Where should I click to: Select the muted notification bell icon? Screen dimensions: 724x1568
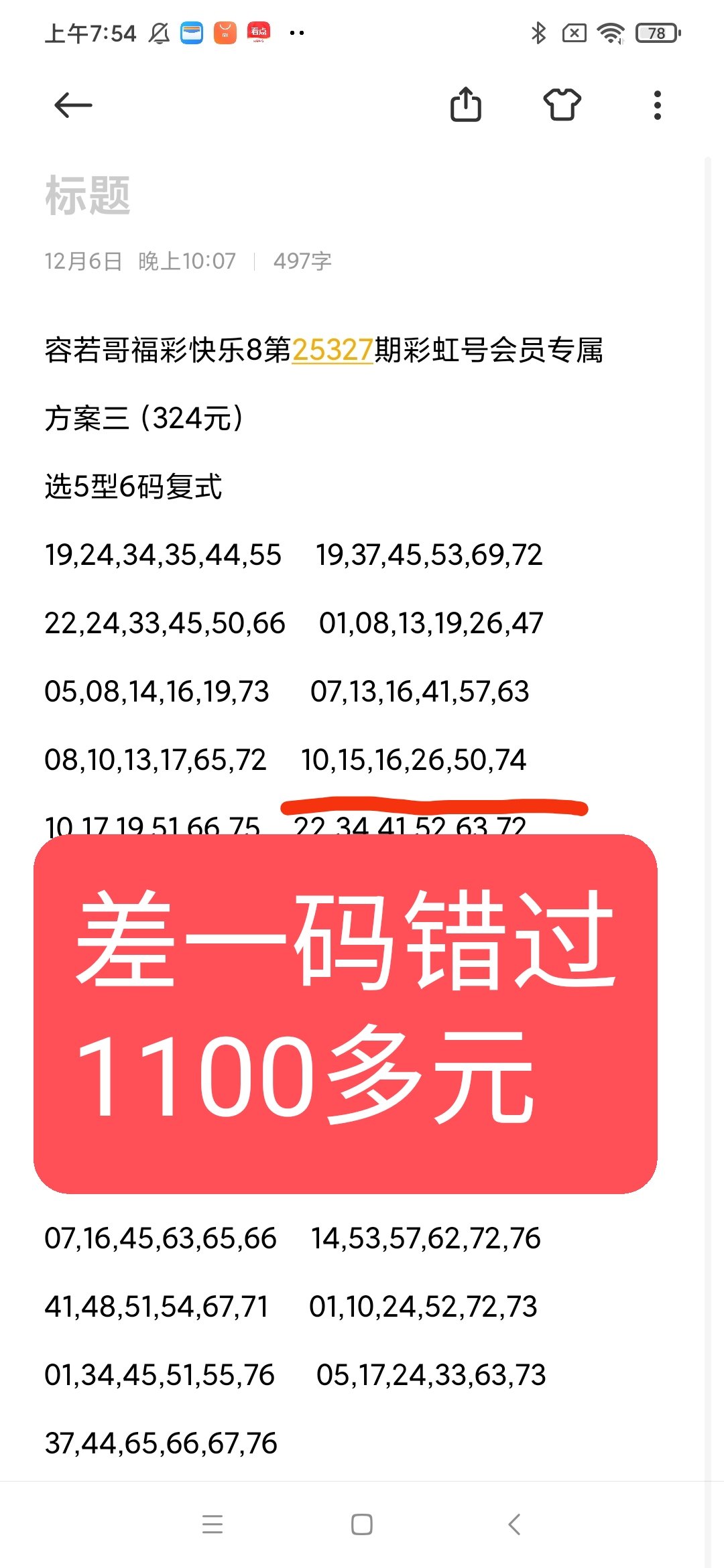point(159,31)
